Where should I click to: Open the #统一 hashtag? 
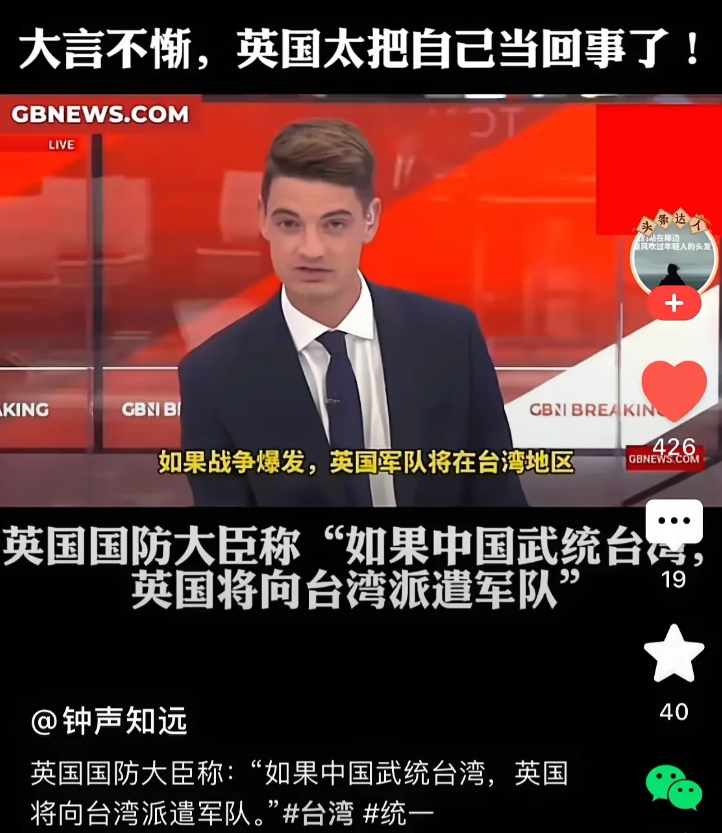click(399, 813)
